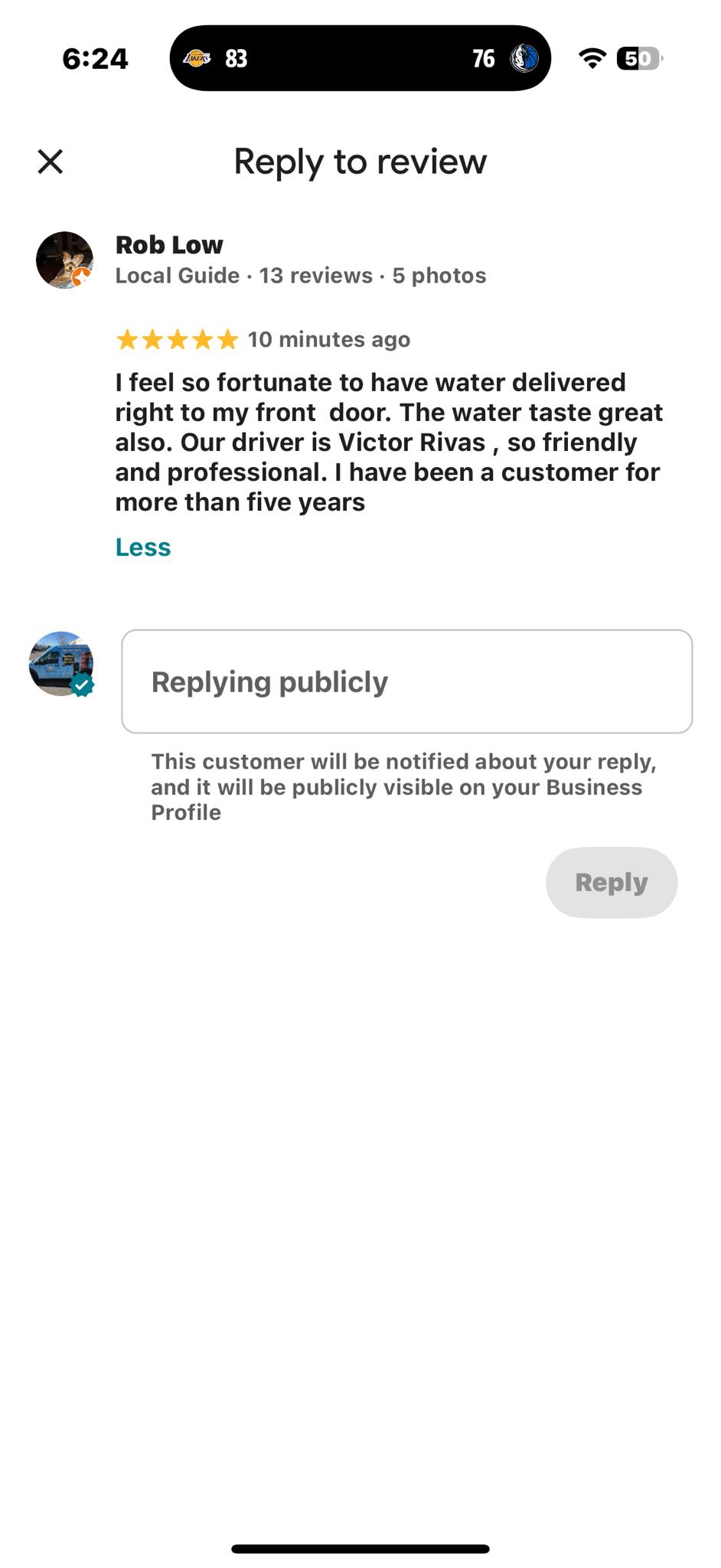This screenshot has height=1568, width=721.
Task: Close the Reply to review screen
Action: (x=51, y=162)
